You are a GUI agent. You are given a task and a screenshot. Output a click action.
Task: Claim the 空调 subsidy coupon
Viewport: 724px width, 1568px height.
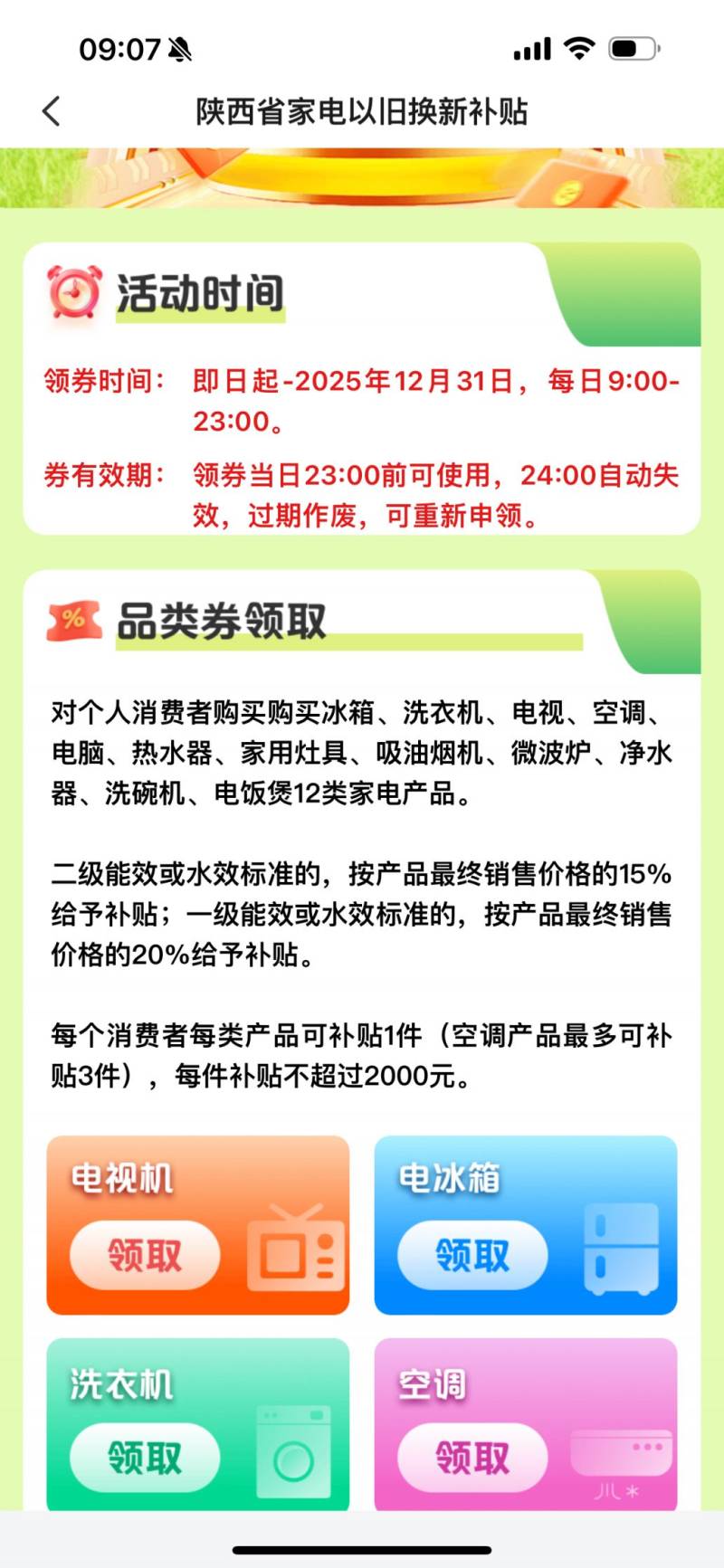pyautogui.click(x=472, y=1457)
